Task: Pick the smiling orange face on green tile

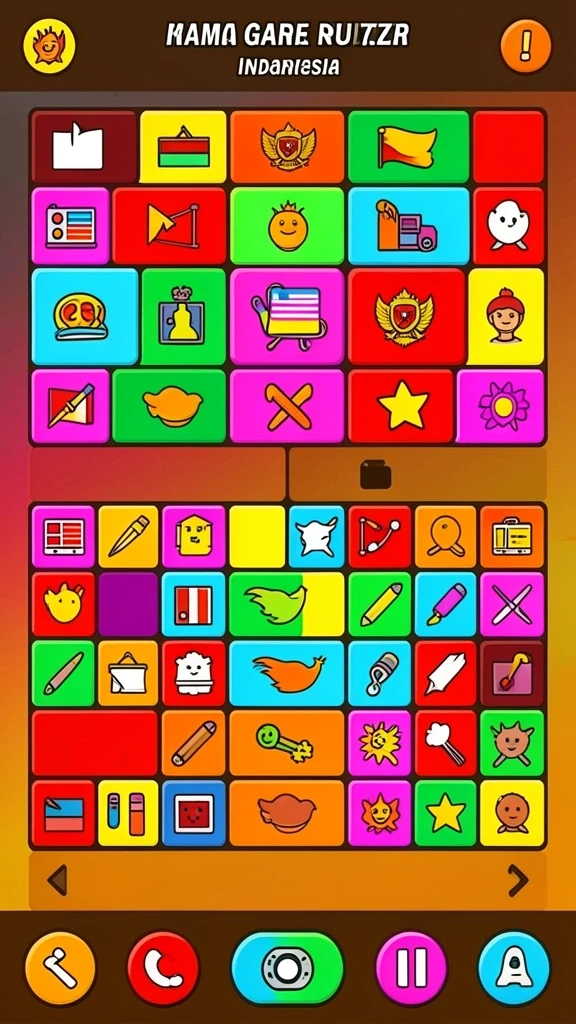Action: (287, 226)
